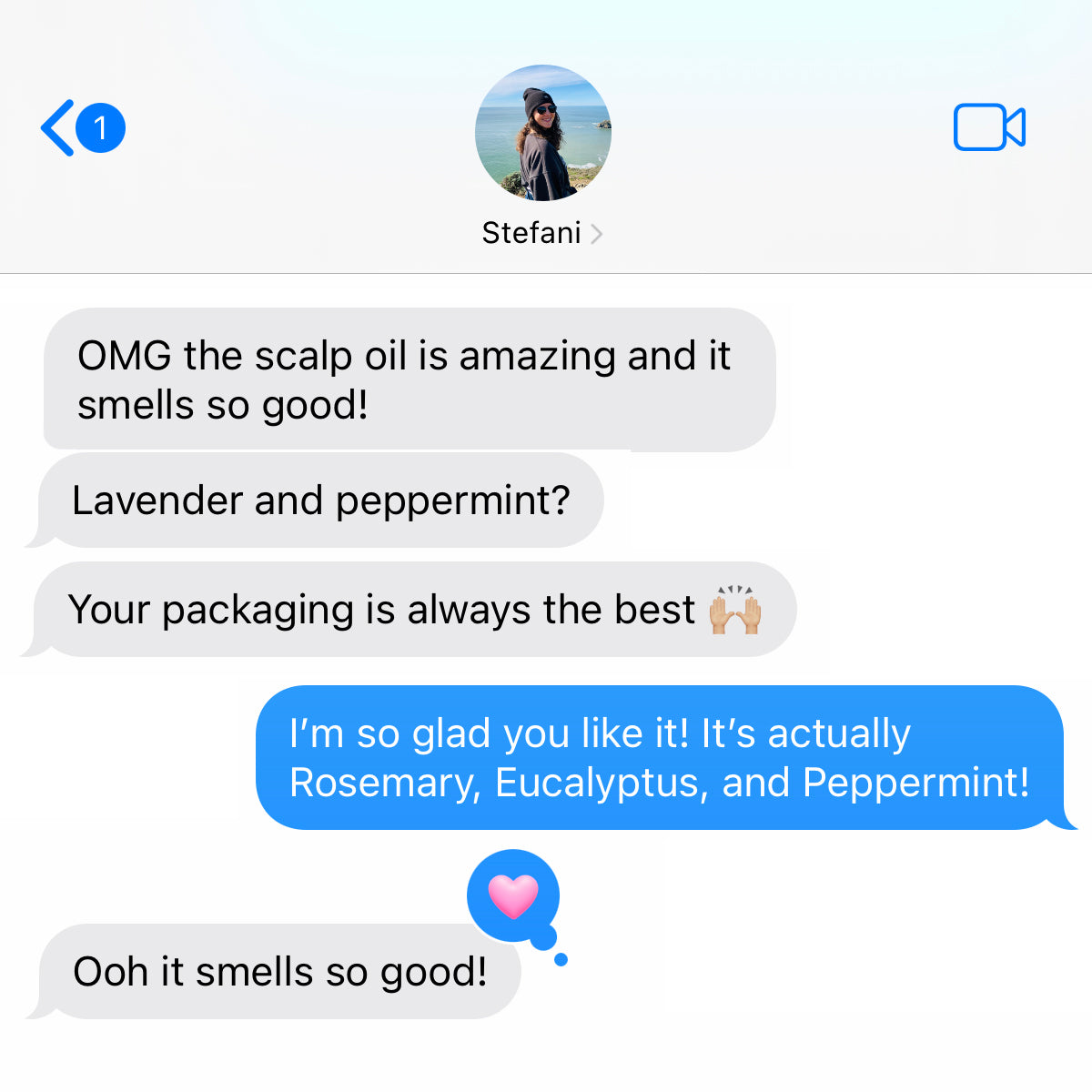
Task: Tap Stefani's profile photo
Action: 542,133
